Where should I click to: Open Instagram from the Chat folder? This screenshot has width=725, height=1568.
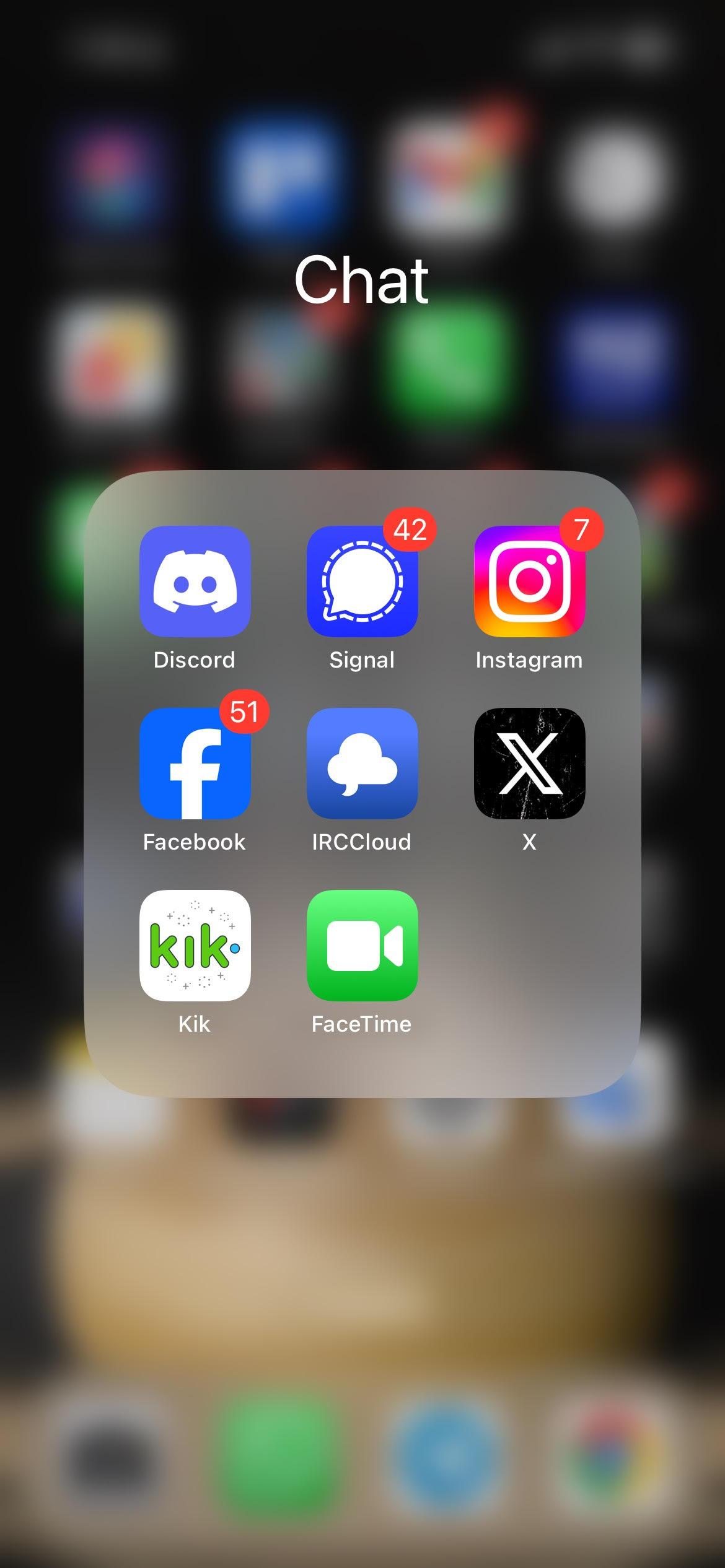[x=530, y=581]
